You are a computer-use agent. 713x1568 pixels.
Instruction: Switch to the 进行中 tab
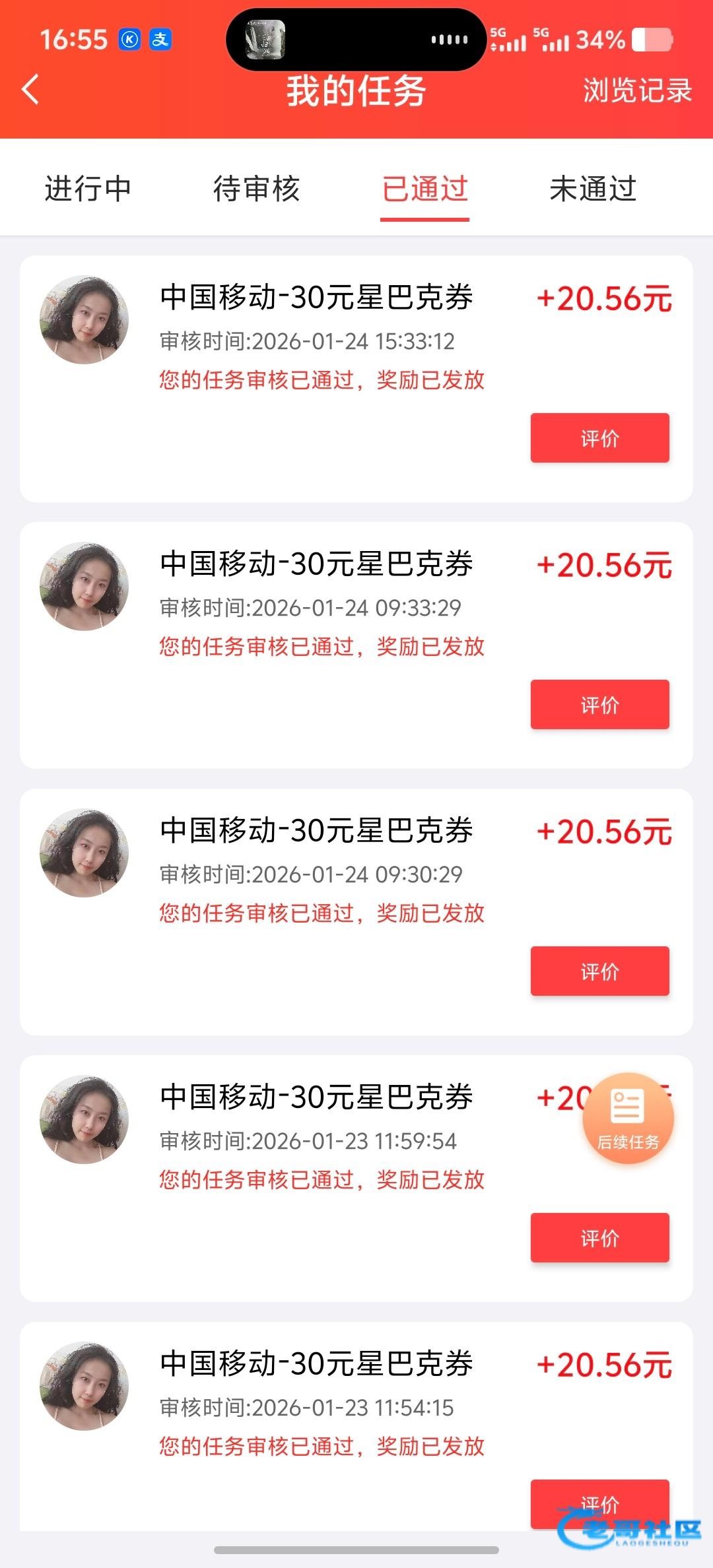[88, 189]
